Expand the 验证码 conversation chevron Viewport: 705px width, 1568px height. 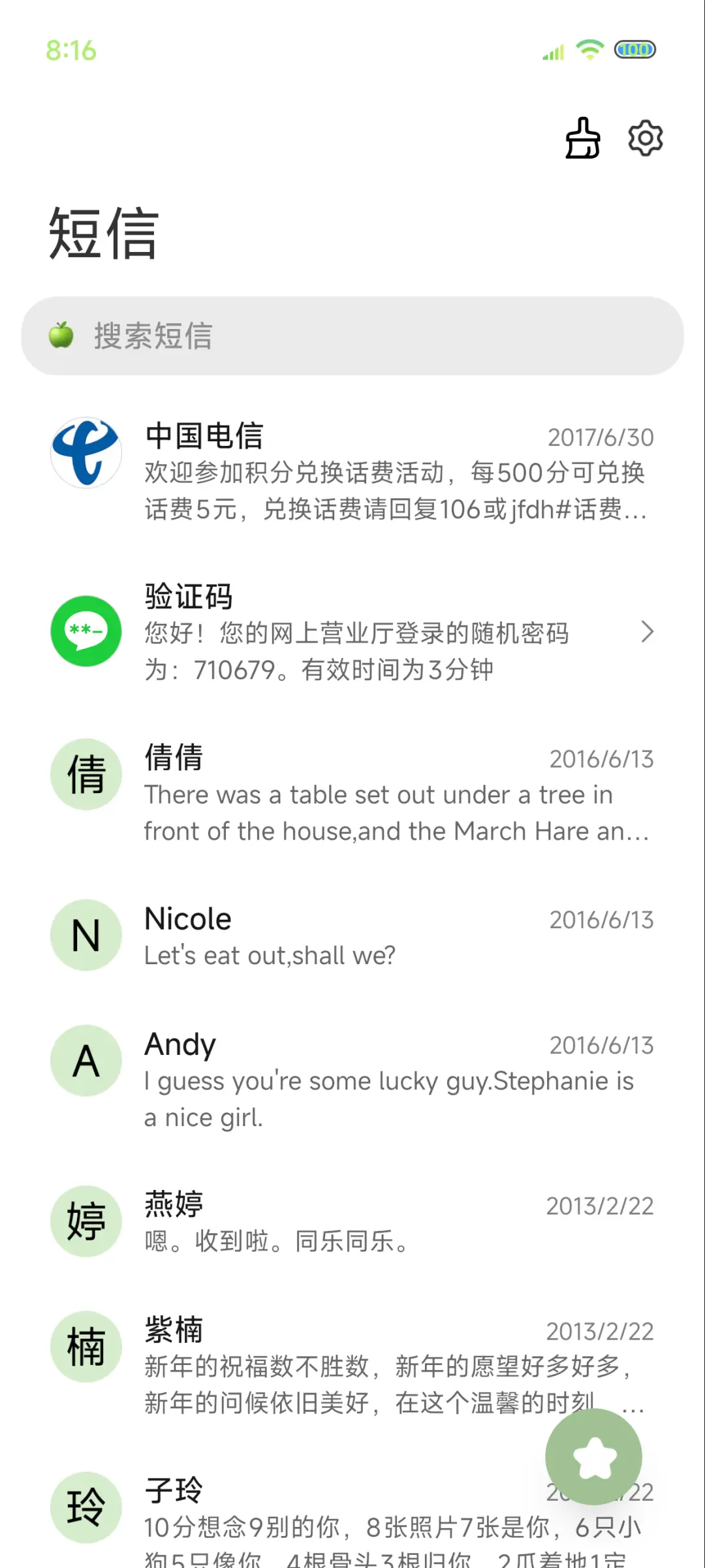click(647, 631)
